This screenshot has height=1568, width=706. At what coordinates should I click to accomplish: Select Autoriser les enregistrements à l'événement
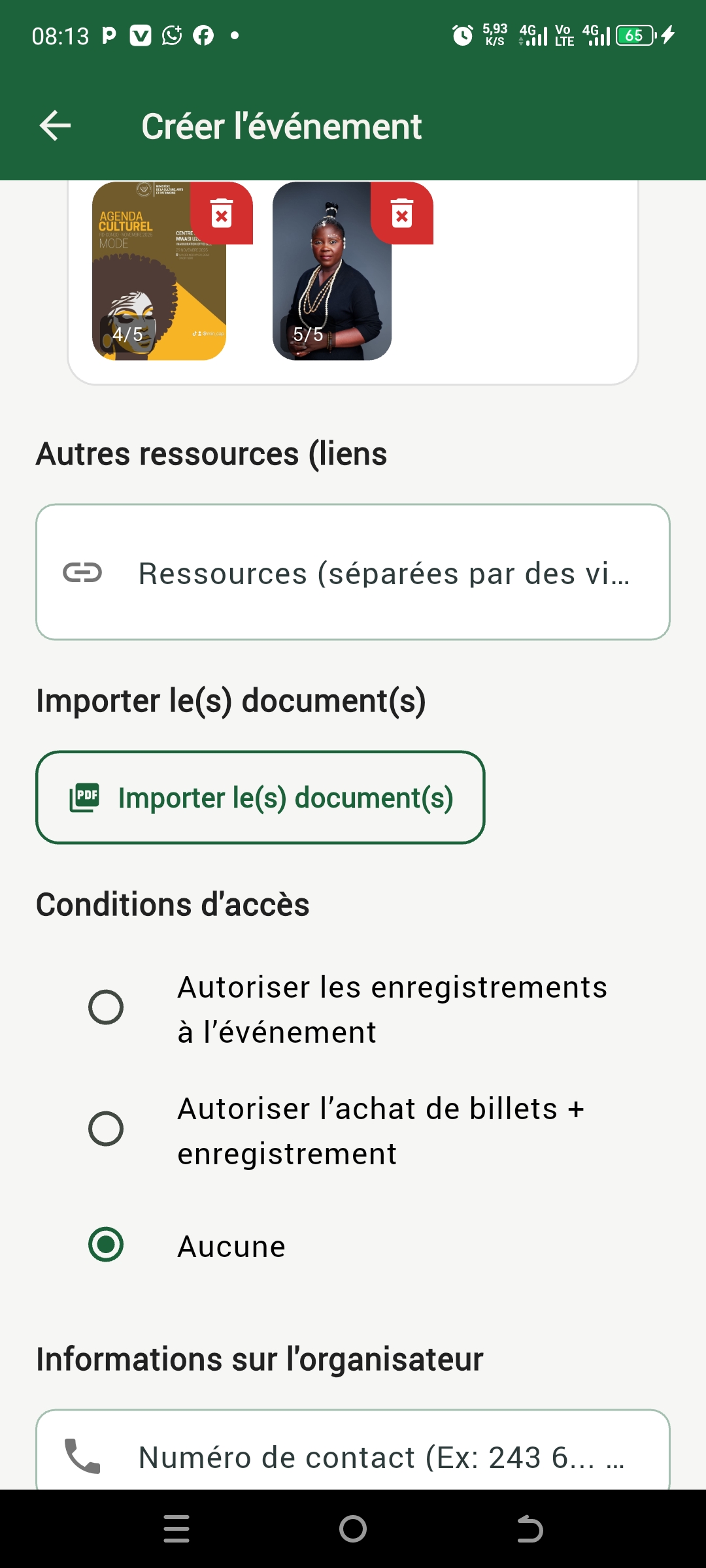pos(107,1007)
